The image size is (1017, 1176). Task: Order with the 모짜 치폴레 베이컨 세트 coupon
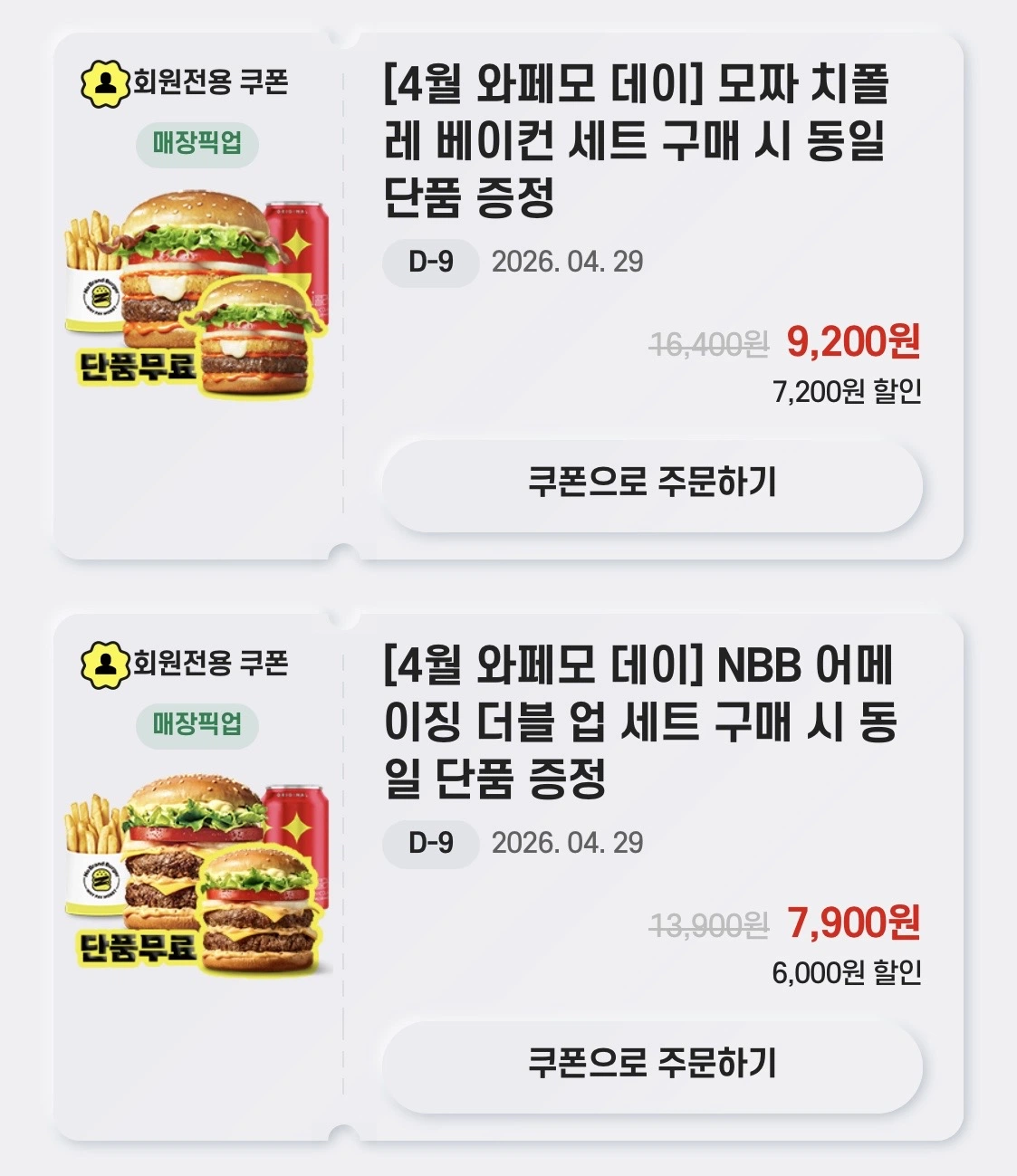tap(652, 483)
